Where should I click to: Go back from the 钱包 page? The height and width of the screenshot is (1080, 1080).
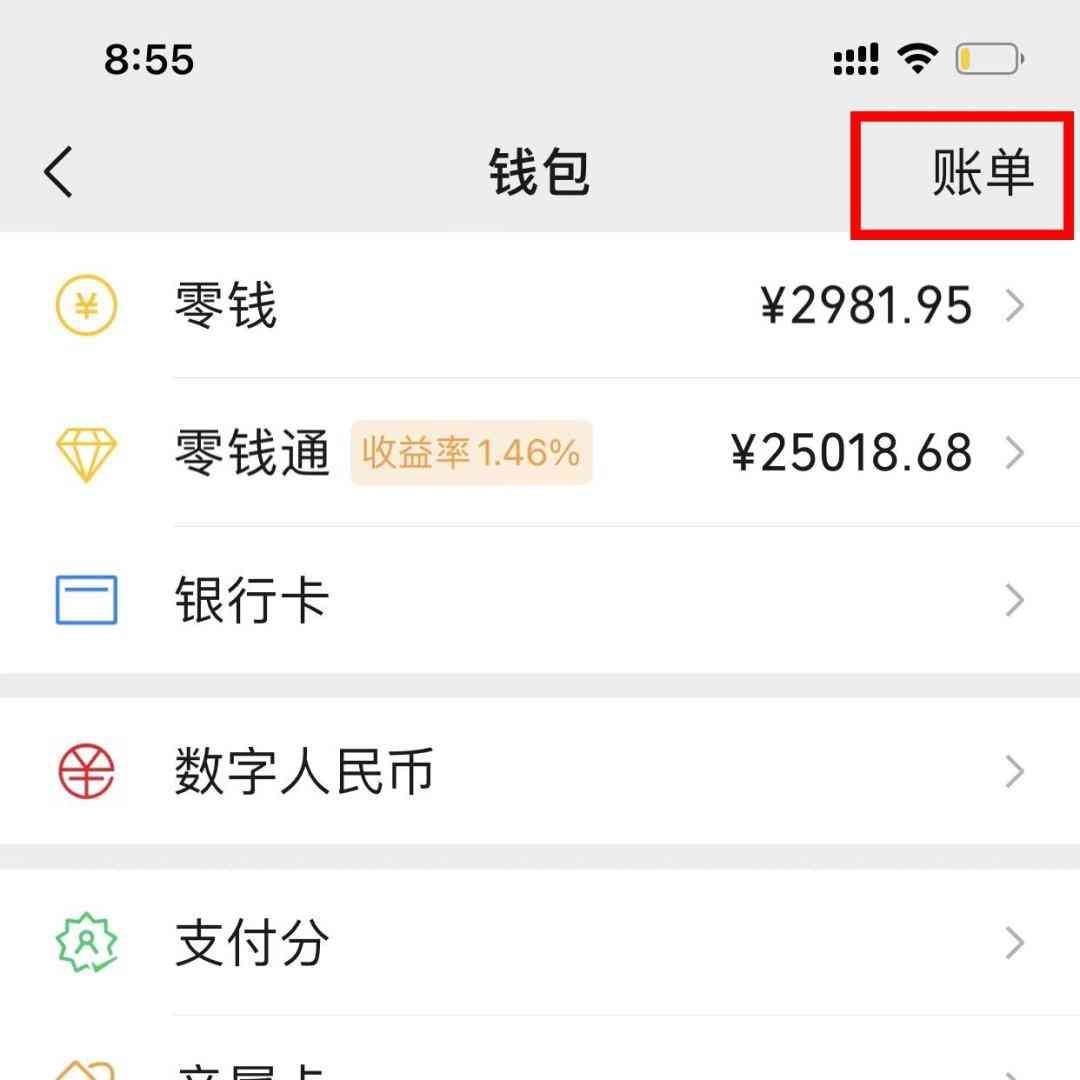click(x=59, y=172)
